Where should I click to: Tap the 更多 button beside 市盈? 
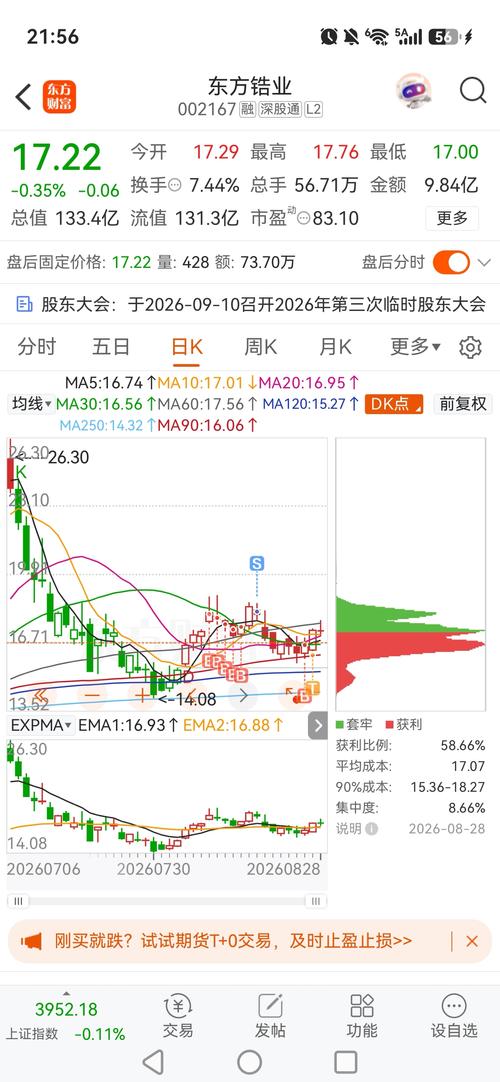(x=452, y=218)
